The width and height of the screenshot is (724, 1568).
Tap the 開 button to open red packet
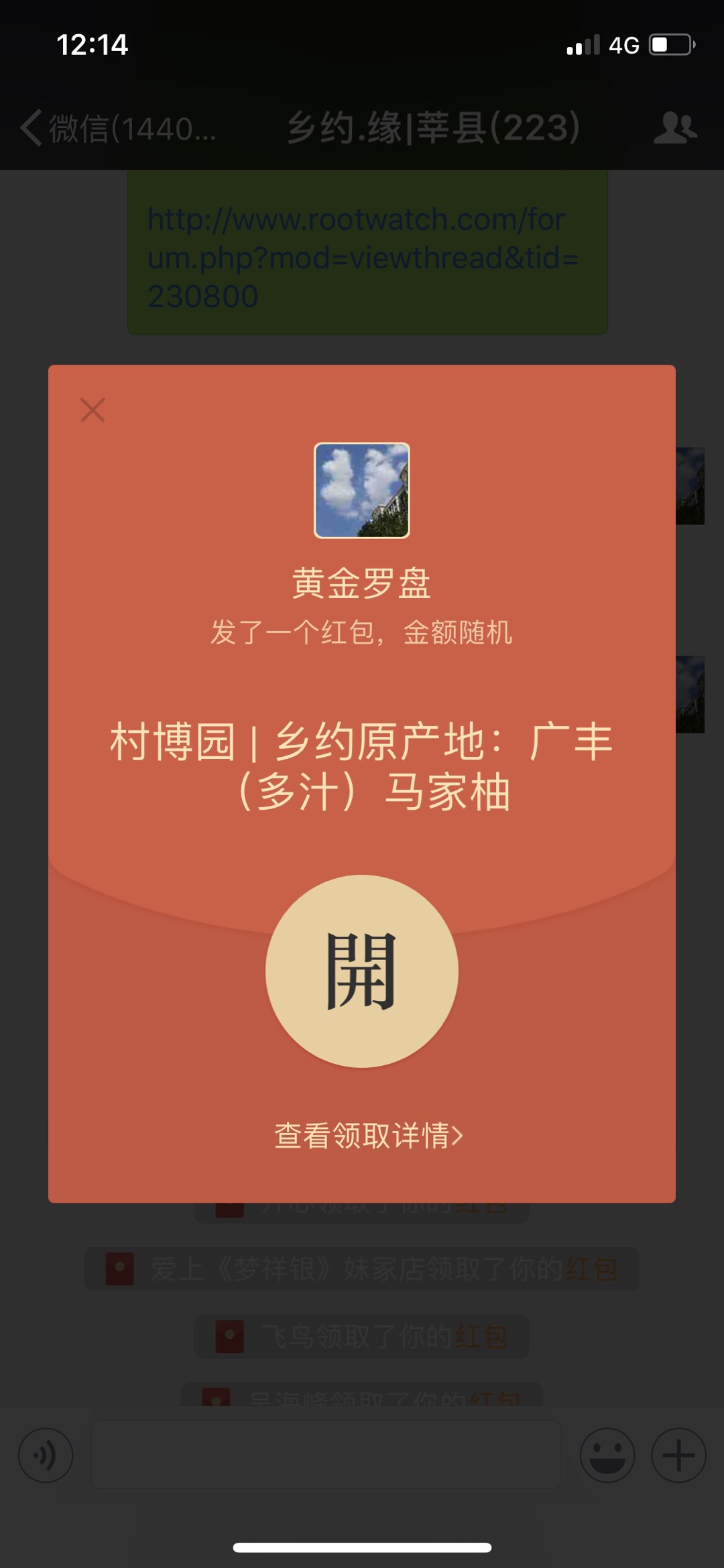362,971
